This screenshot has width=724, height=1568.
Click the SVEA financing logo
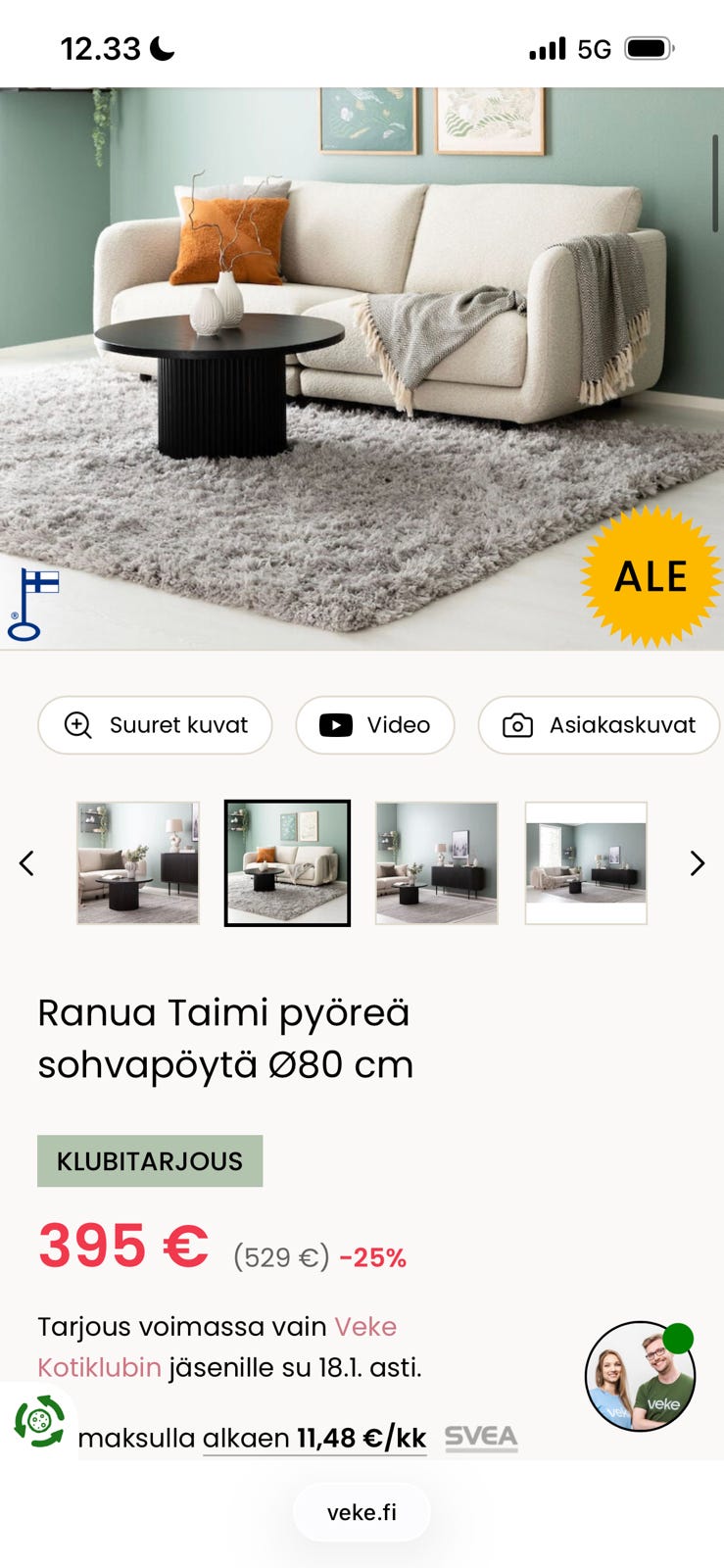[481, 1438]
